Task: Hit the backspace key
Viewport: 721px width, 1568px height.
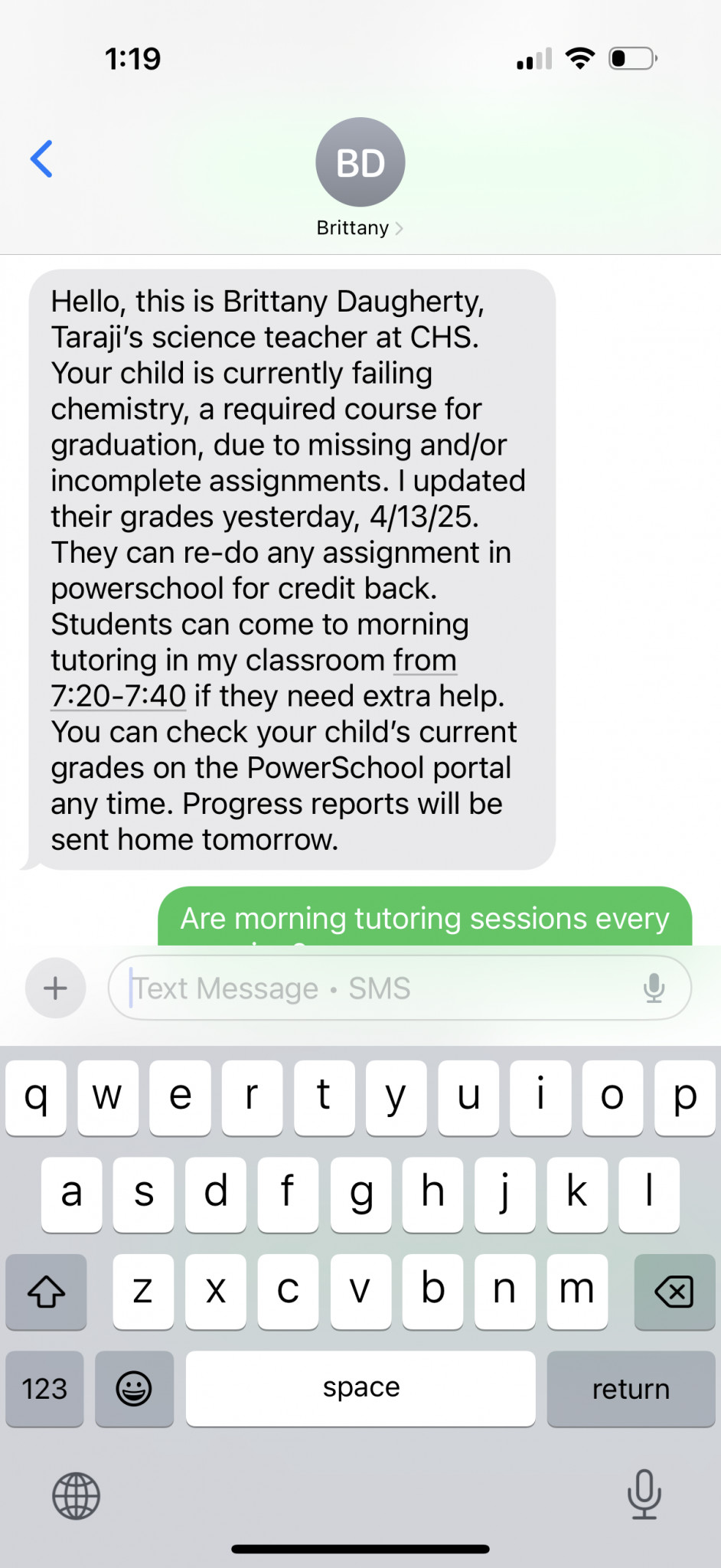Action: coord(674,1292)
